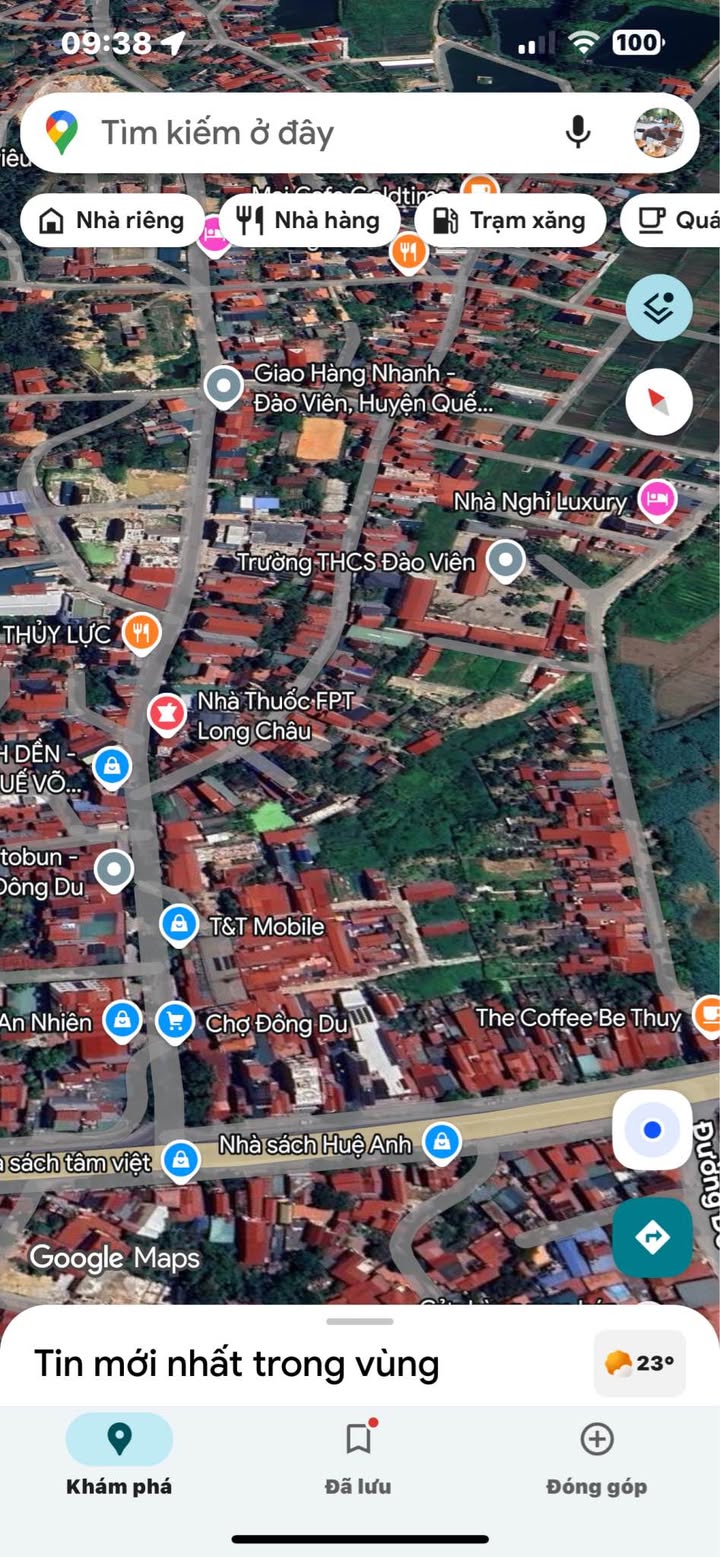Select the Nhà sách Huệ Anh pin

click(x=441, y=1141)
